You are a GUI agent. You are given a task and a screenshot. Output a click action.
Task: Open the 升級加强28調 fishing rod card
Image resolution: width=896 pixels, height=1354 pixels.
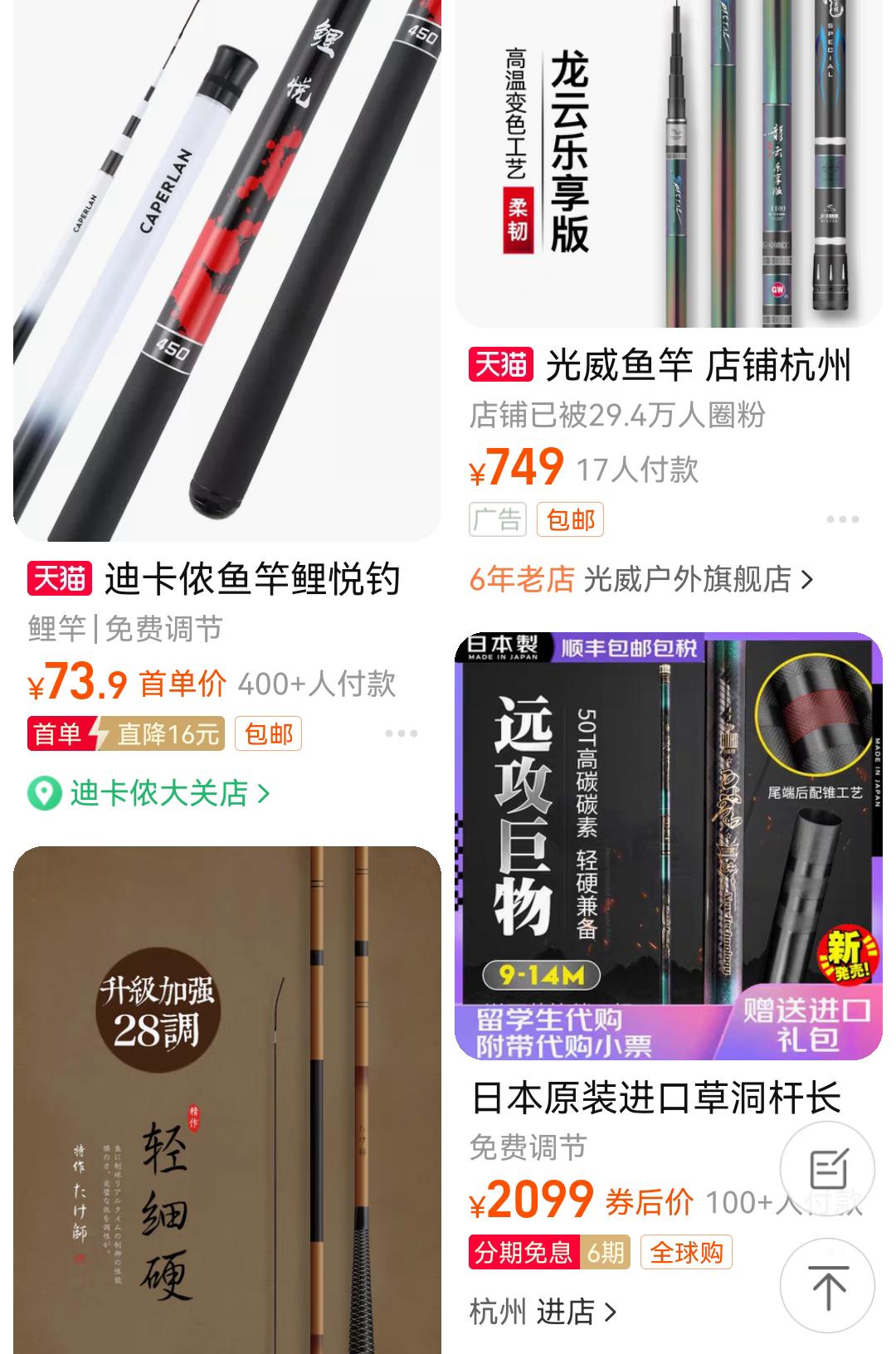pyautogui.click(x=226, y=1095)
